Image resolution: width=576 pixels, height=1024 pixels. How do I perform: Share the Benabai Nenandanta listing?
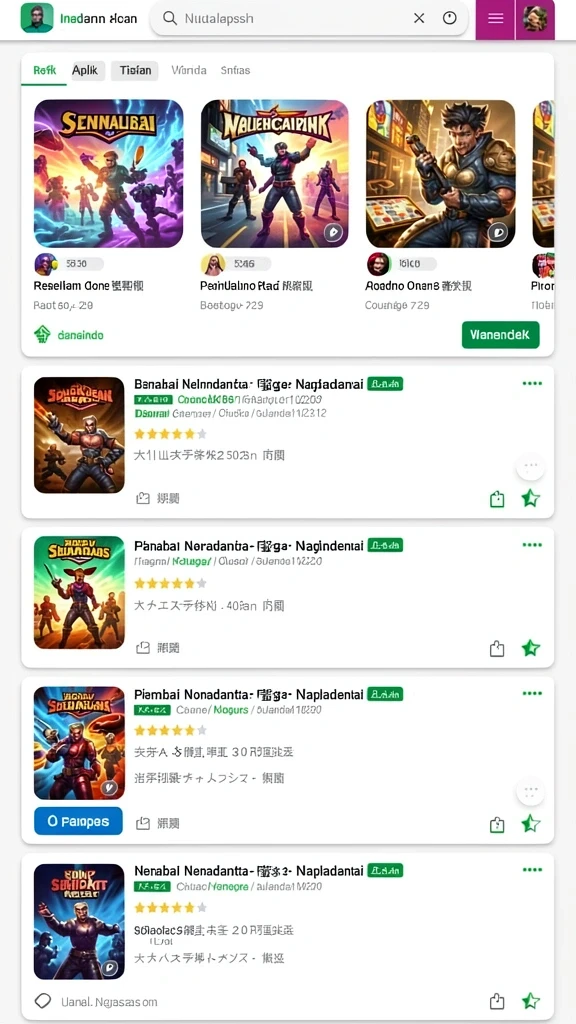pos(497,500)
